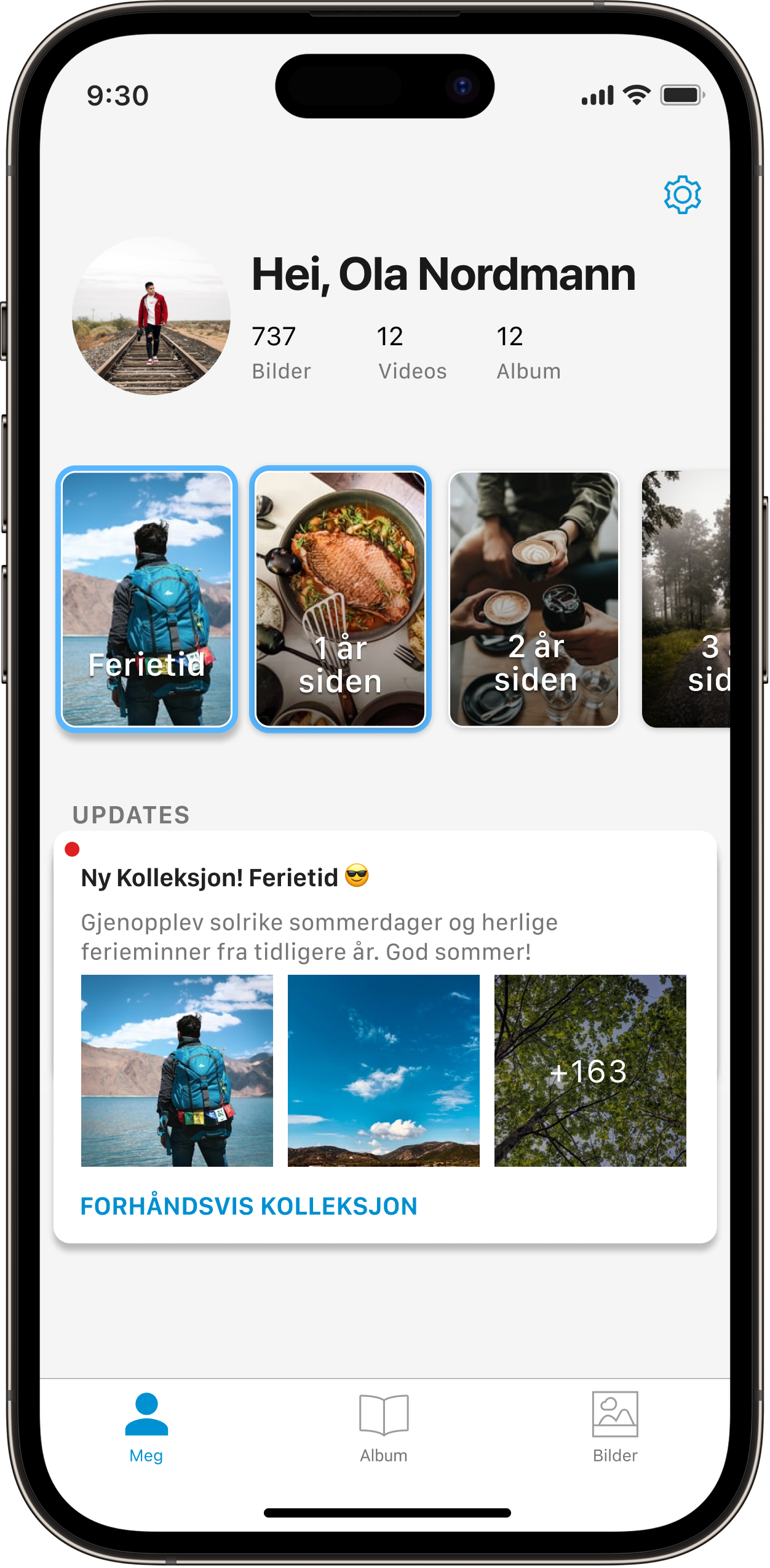770x1568 pixels.
Task: Tap Ola Nordmann's profile picture
Action: click(x=151, y=316)
